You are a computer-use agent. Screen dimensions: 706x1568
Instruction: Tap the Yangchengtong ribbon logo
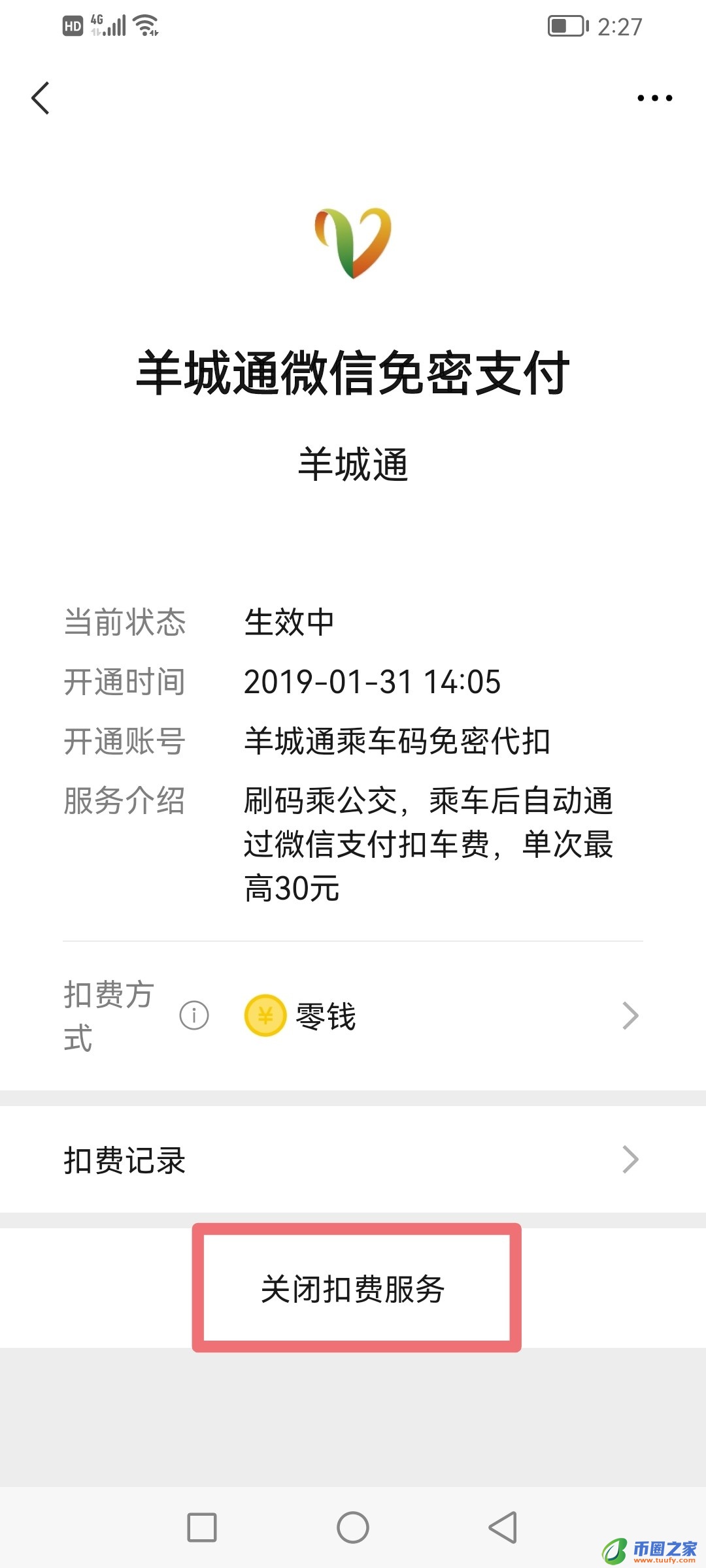tap(353, 245)
